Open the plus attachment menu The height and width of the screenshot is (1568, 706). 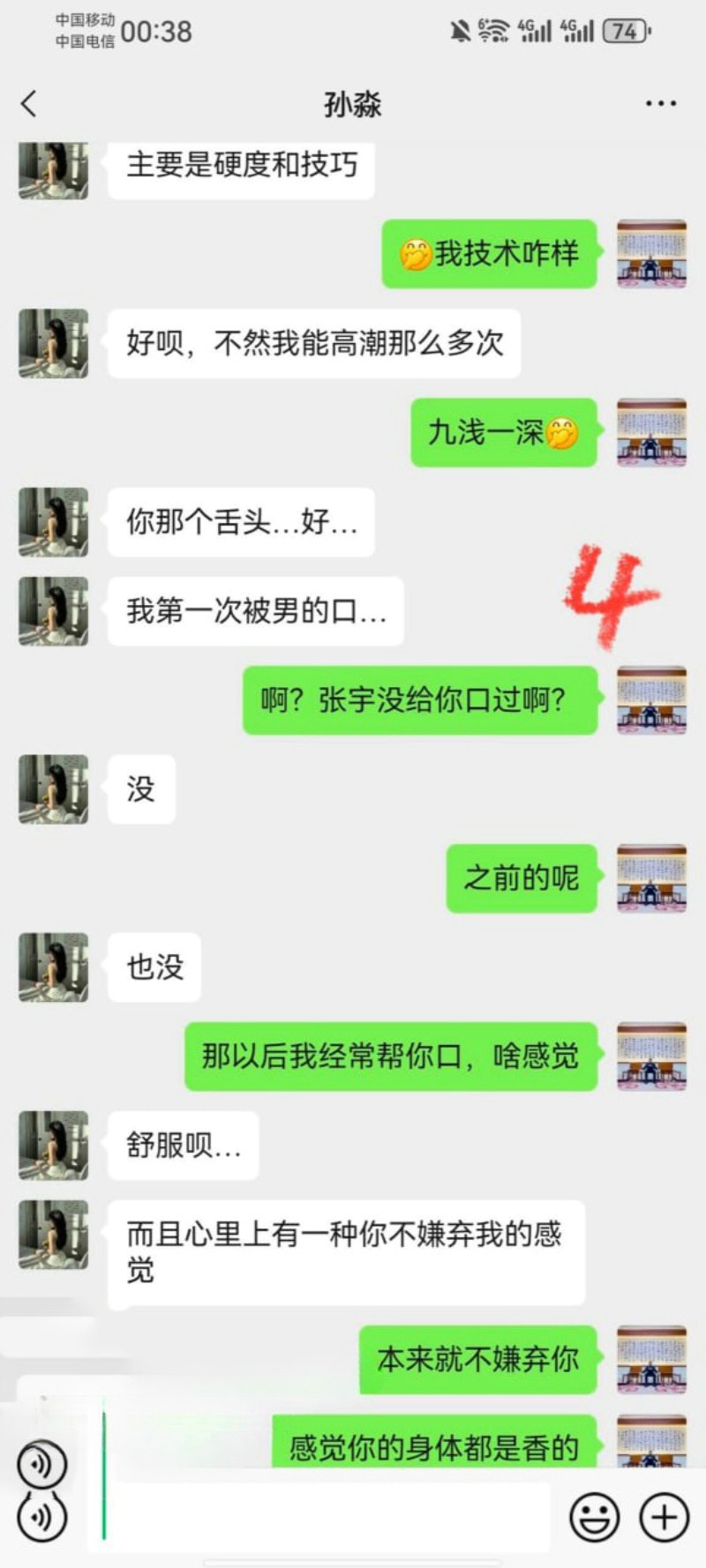(664, 1517)
